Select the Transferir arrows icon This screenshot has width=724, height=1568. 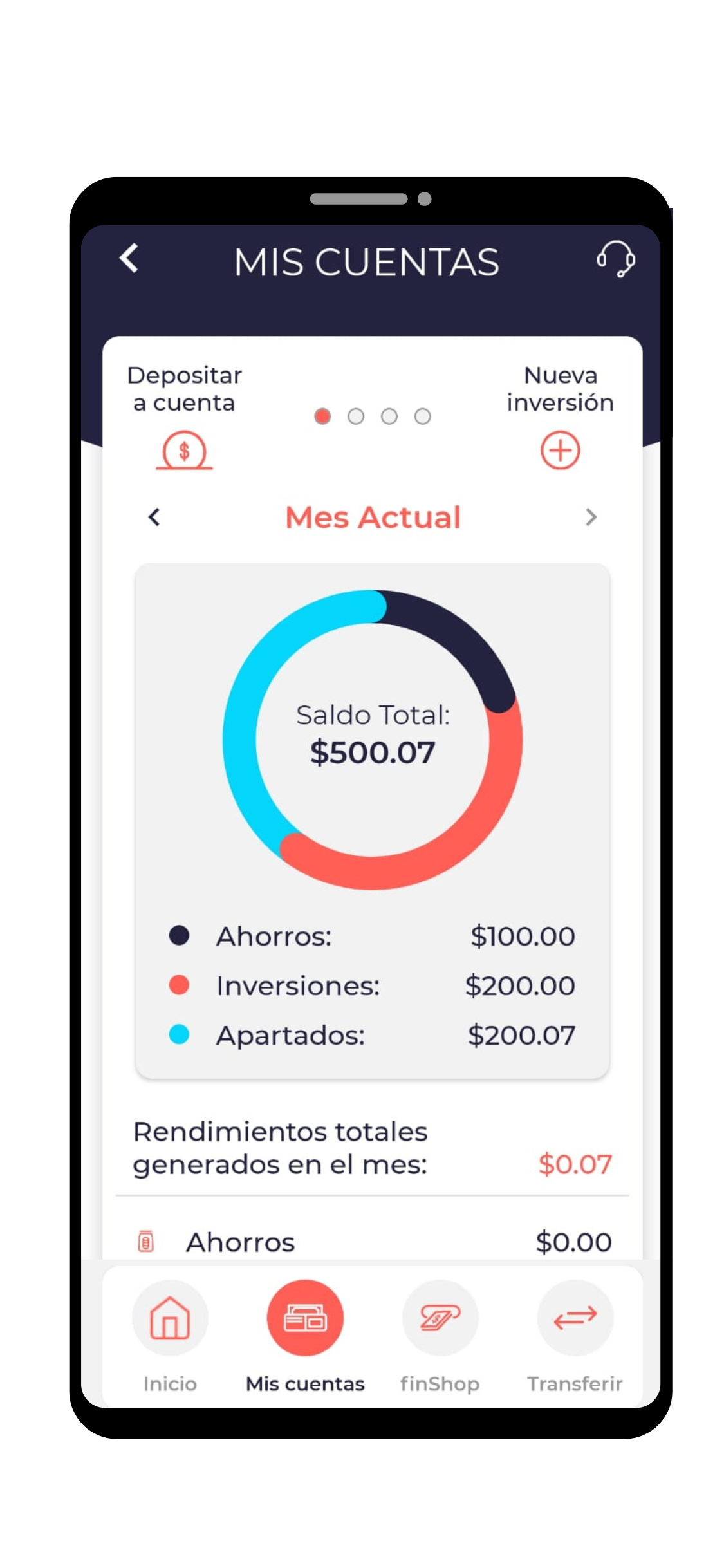(x=575, y=1318)
